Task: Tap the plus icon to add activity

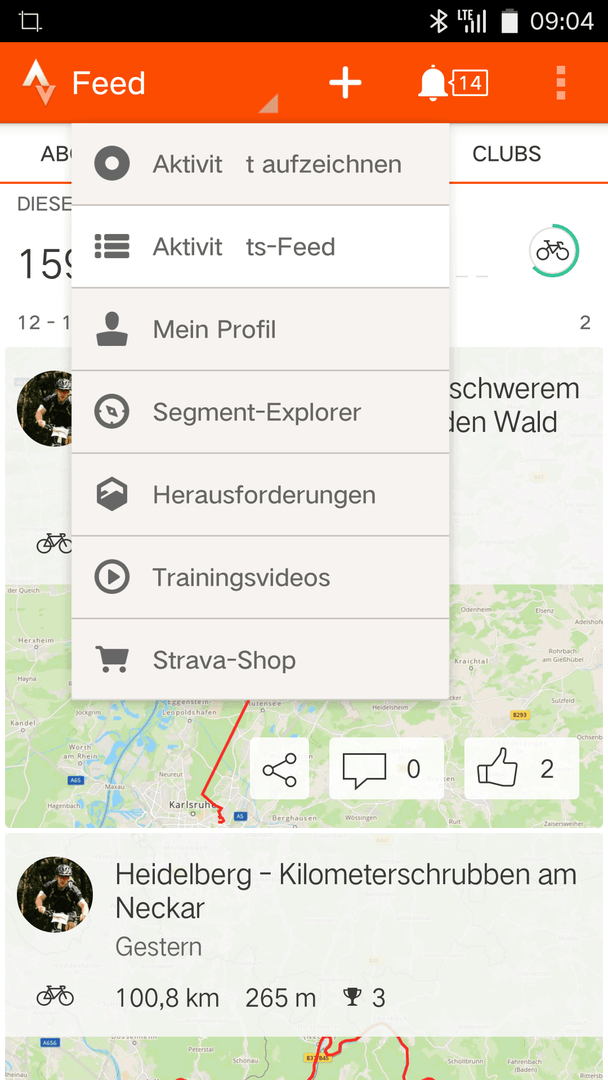Action: 345,83
